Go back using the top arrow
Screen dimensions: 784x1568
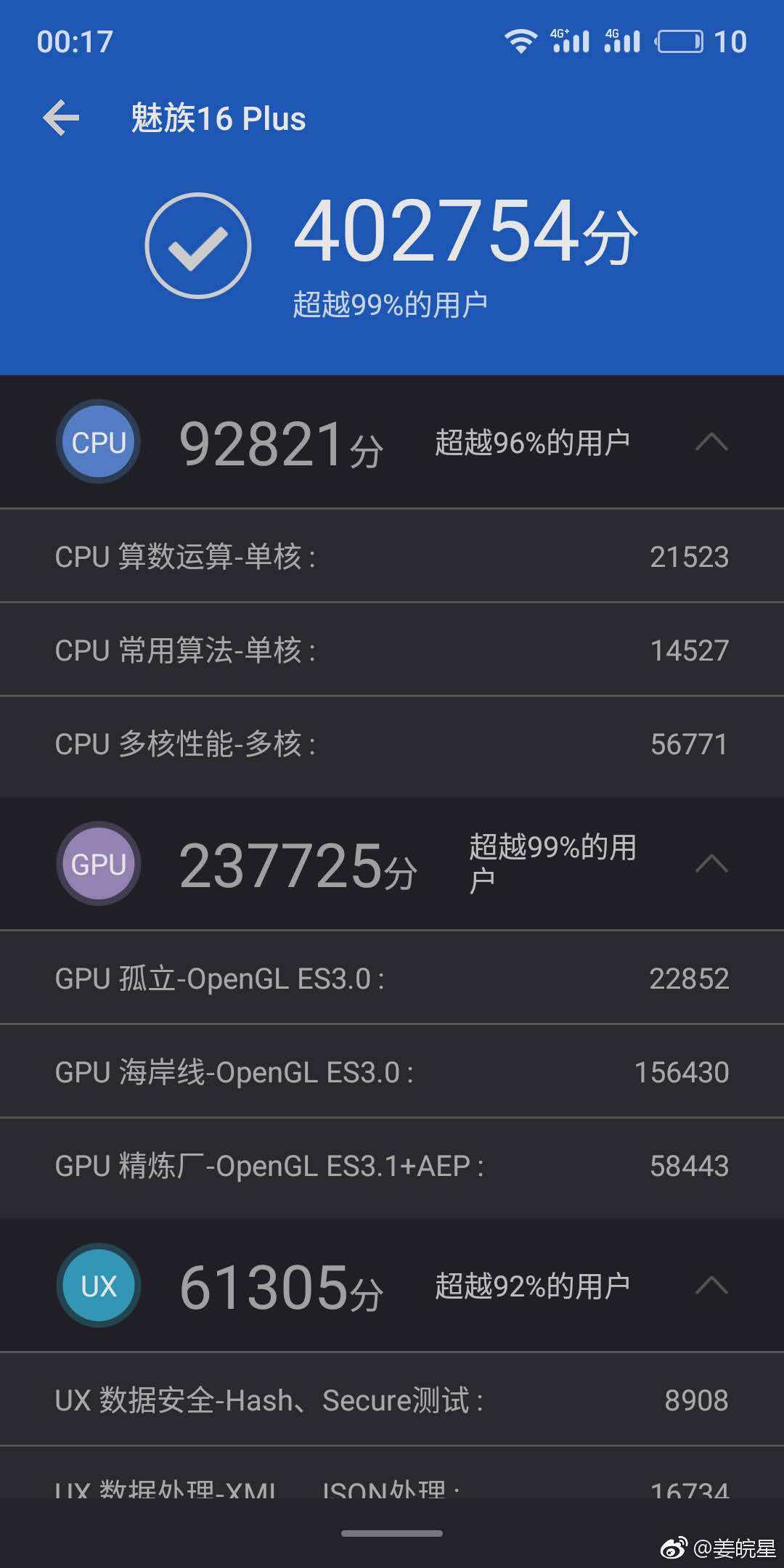[61, 118]
